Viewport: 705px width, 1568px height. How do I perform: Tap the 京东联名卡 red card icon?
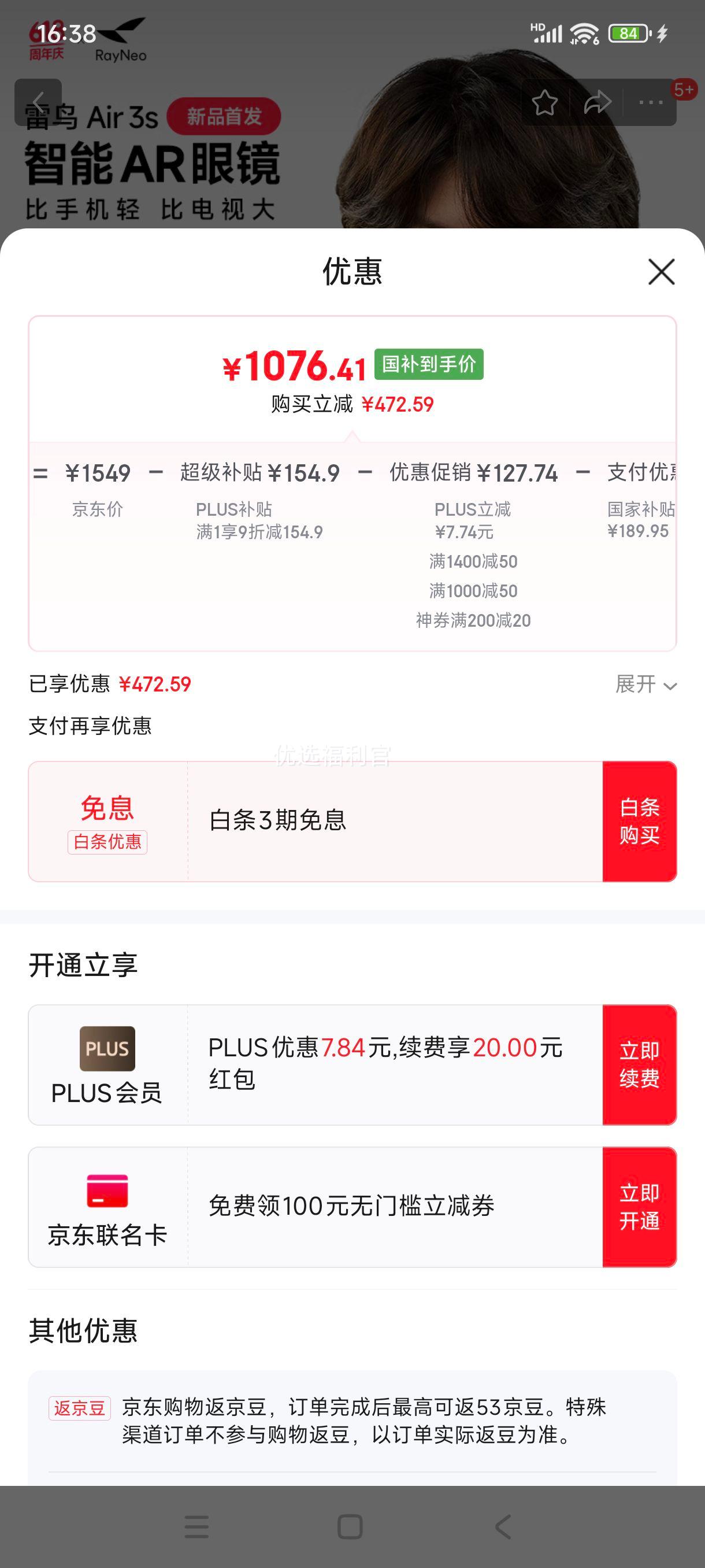(x=106, y=1191)
